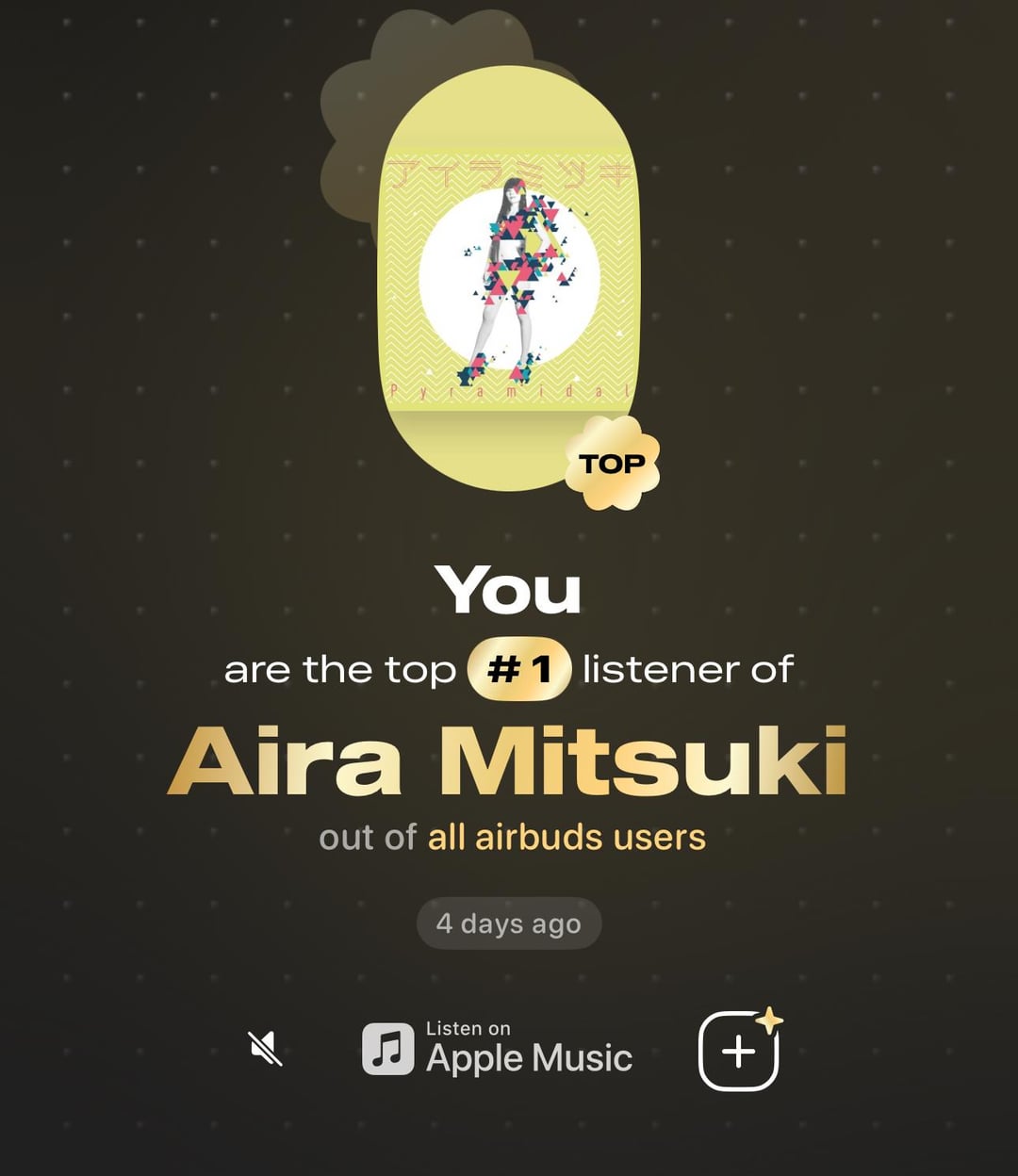
Task: Open Listen on Apple Music
Action: 498,1049
